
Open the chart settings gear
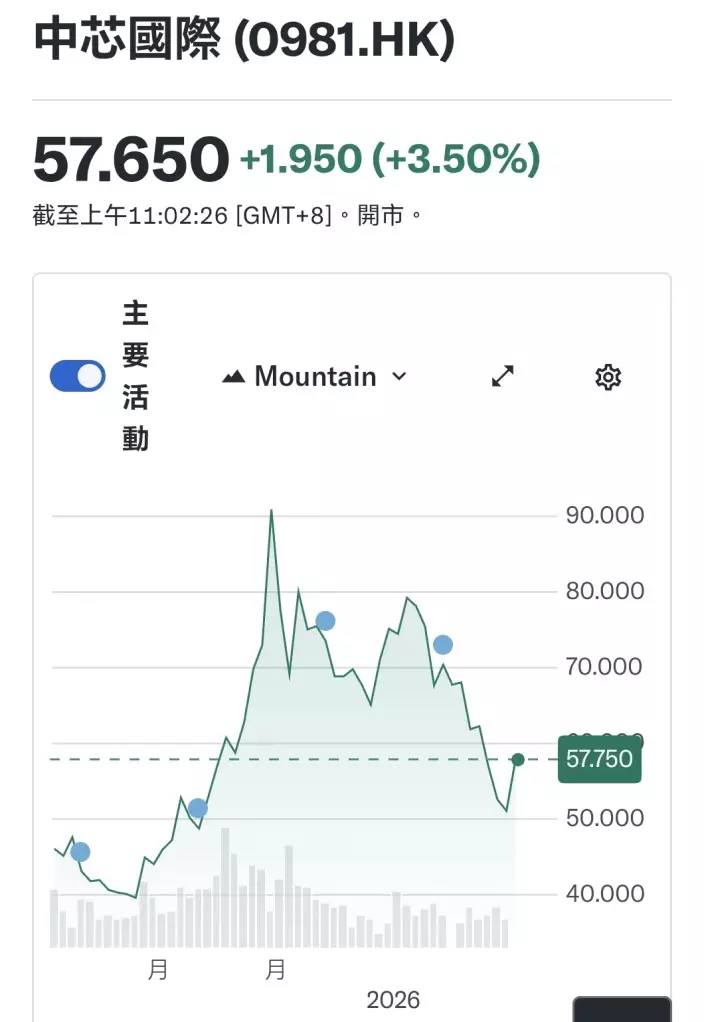608,377
